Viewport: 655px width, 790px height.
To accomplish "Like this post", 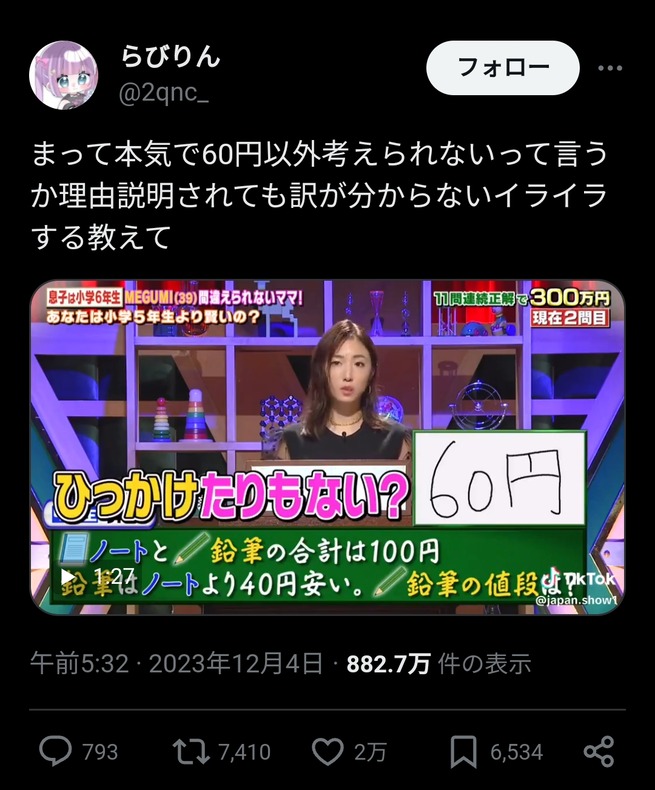I will tap(327, 751).
